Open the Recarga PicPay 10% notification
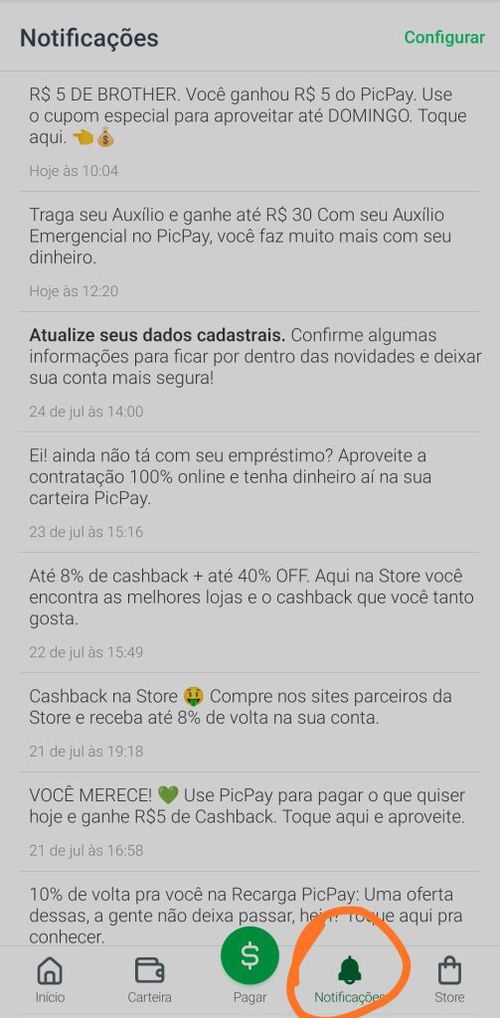 point(250,909)
